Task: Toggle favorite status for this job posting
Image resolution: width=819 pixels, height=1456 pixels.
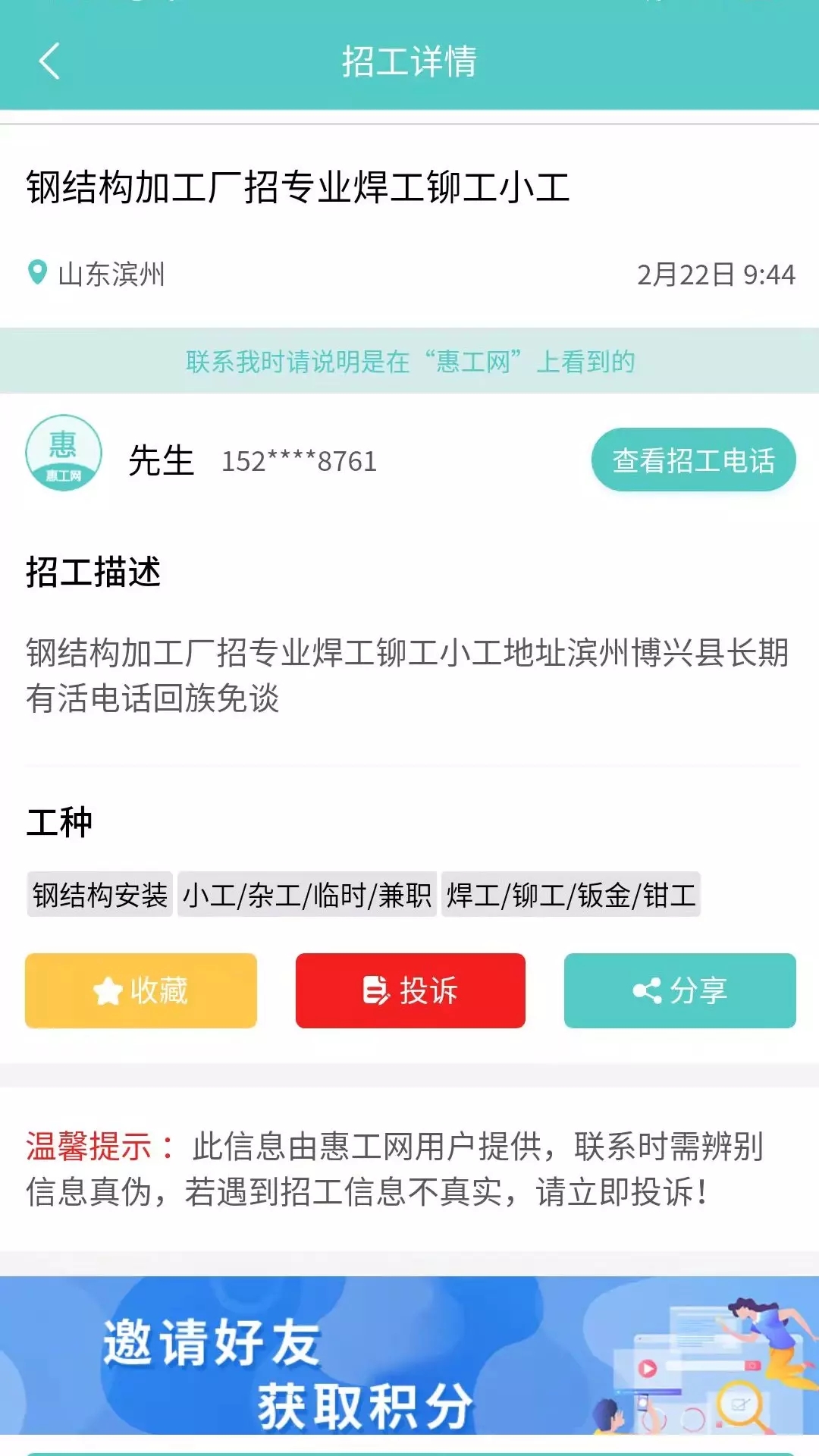Action: coord(140,990)
